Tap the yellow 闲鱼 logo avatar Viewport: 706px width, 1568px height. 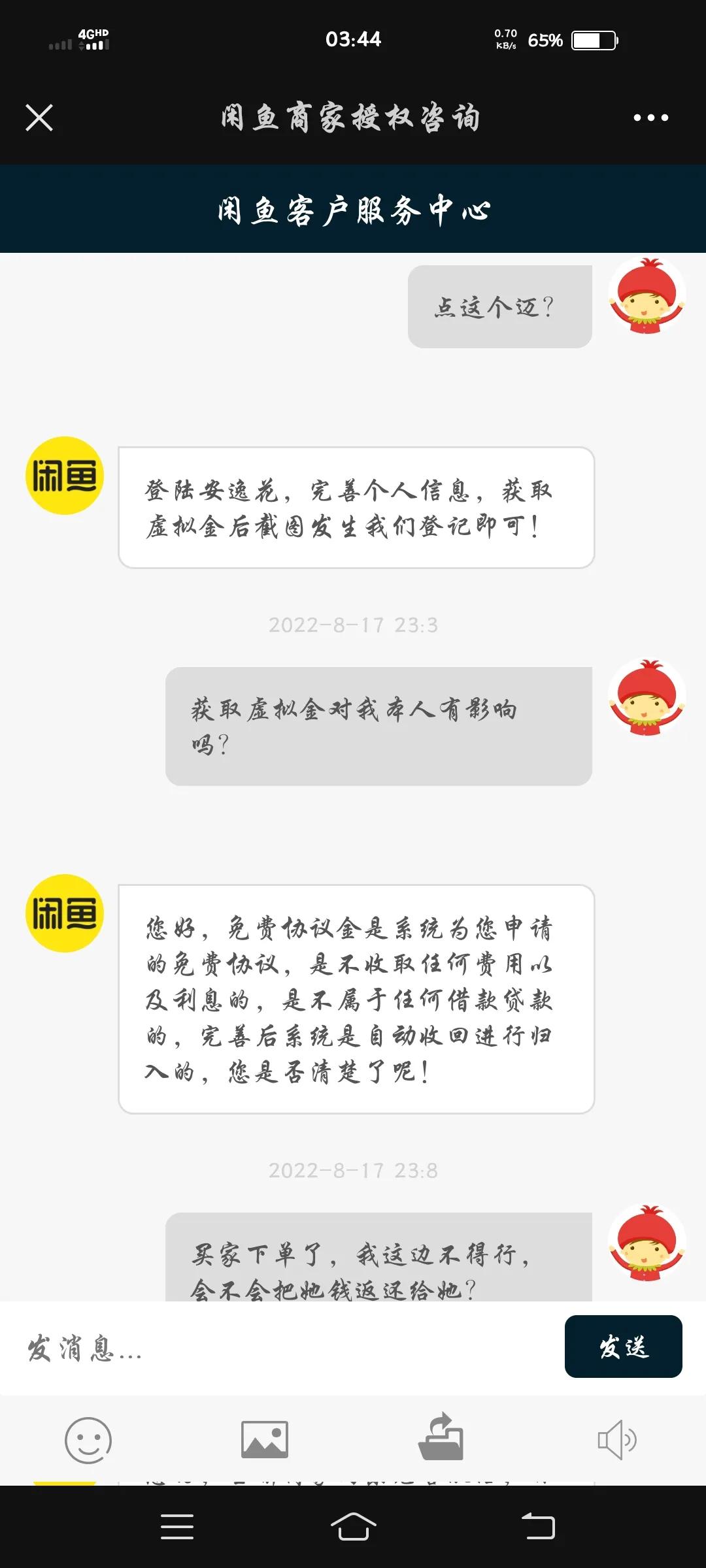click(64, 476)
